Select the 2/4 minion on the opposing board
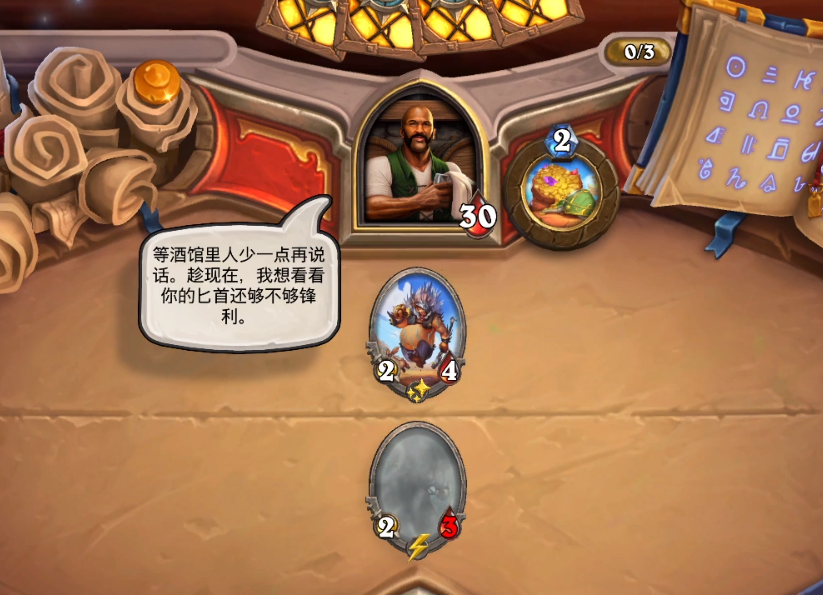Viewport: 823px width, 595px height. pyautogui.click(x=418, y=330)
